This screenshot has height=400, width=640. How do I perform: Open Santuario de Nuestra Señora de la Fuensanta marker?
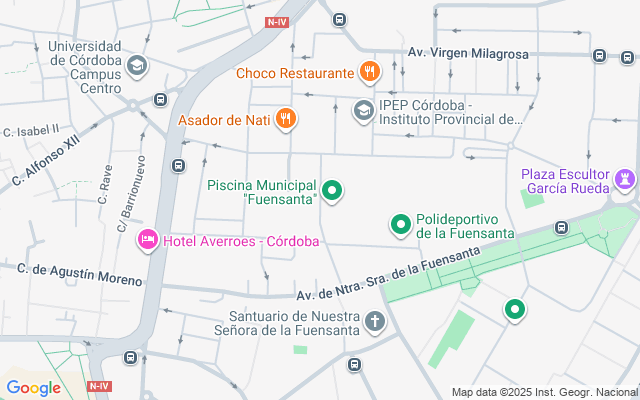(x=374, y=322)
